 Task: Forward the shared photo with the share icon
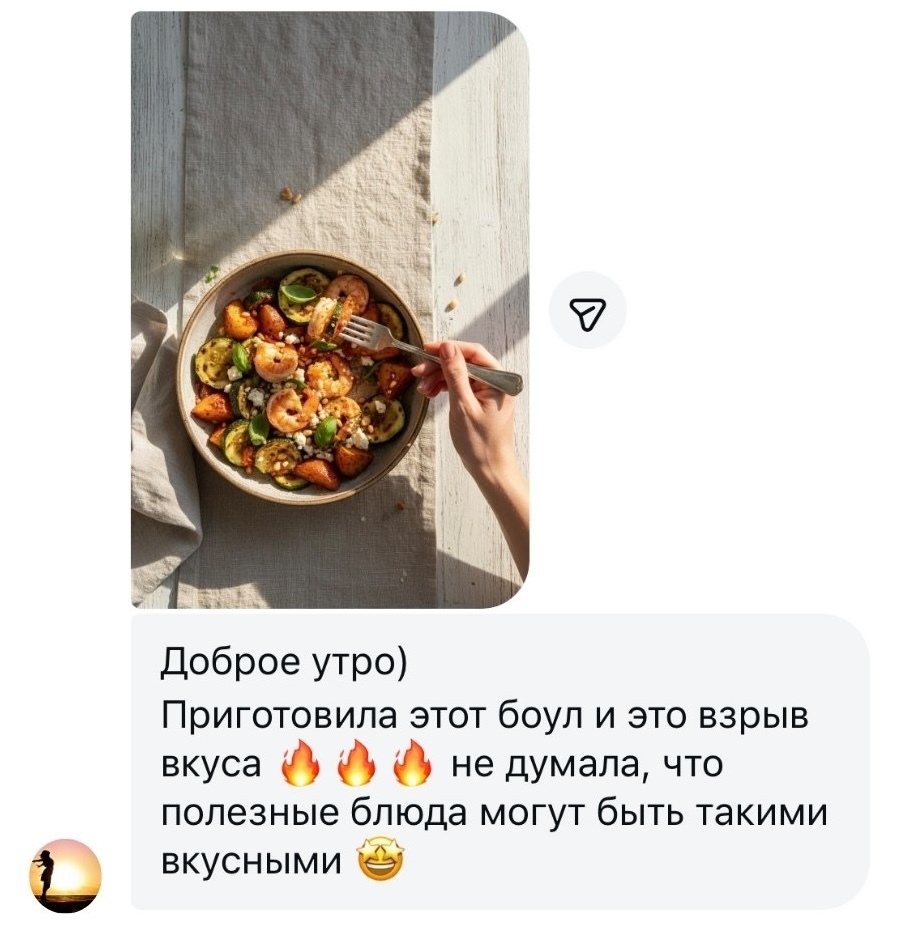tap(588, 311)
